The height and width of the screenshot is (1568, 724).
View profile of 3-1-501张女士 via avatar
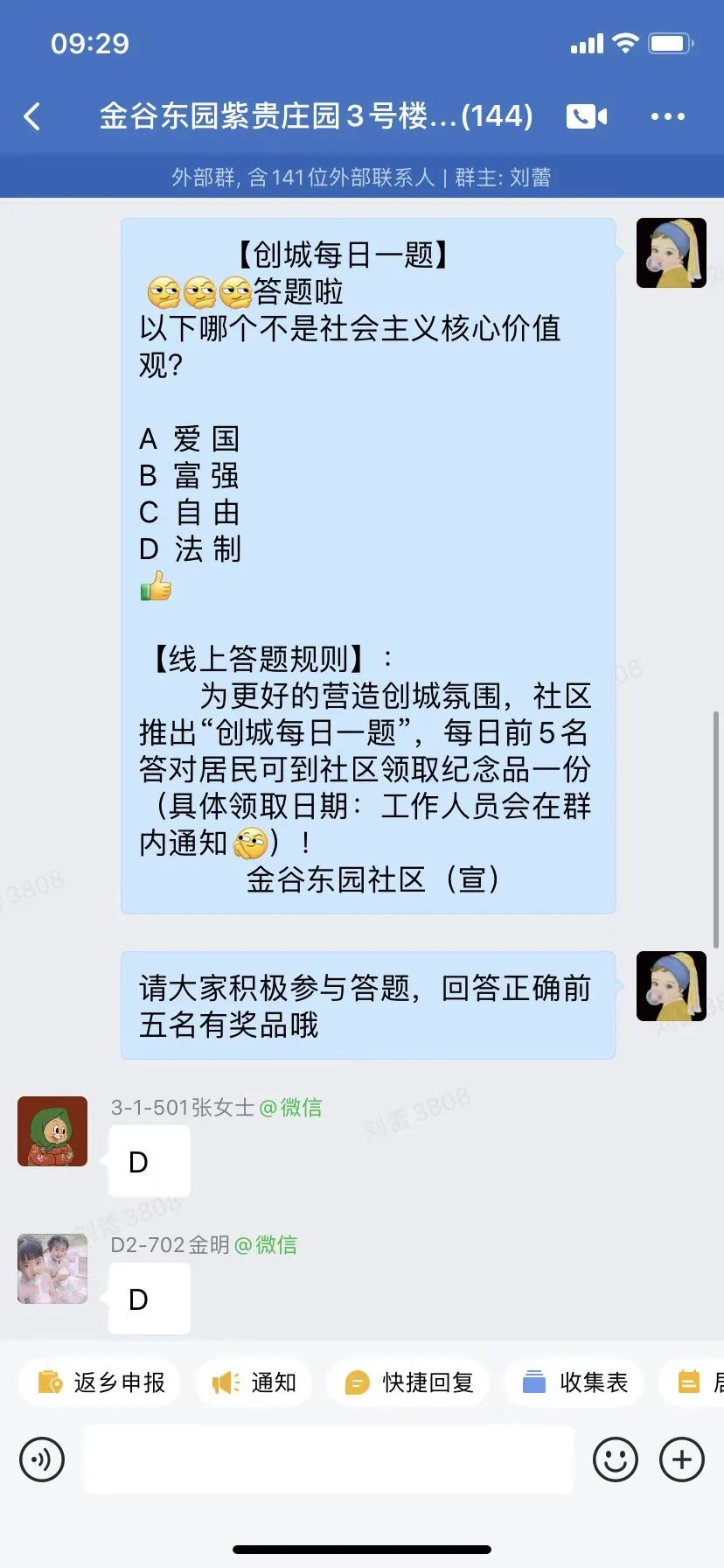52,1131
